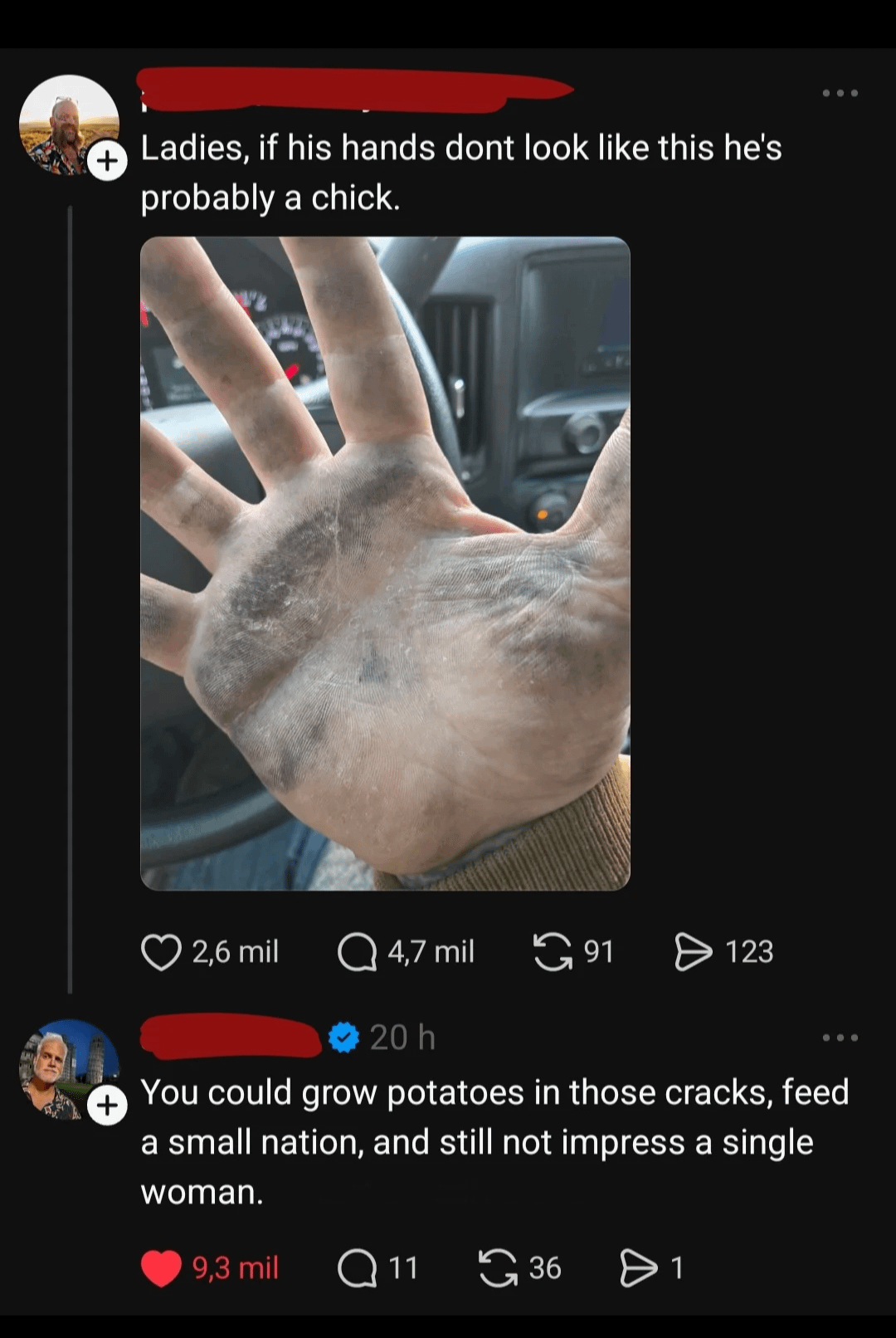Open overflow menu on the potatoes reply
The width and height of the screenshot is (896, 1338).
840,1038
